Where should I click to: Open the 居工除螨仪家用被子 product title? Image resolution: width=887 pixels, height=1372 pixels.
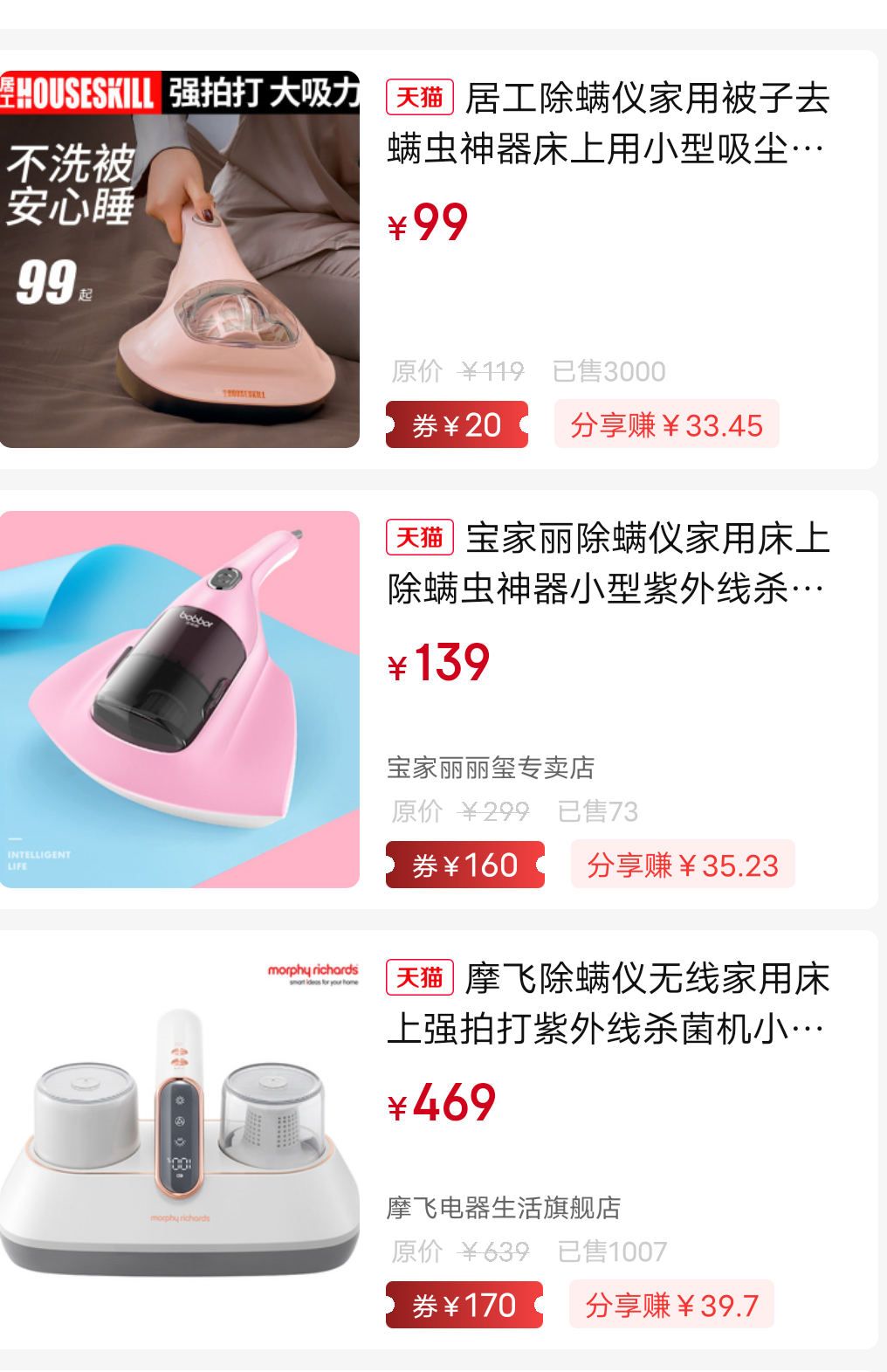[609, 123]
